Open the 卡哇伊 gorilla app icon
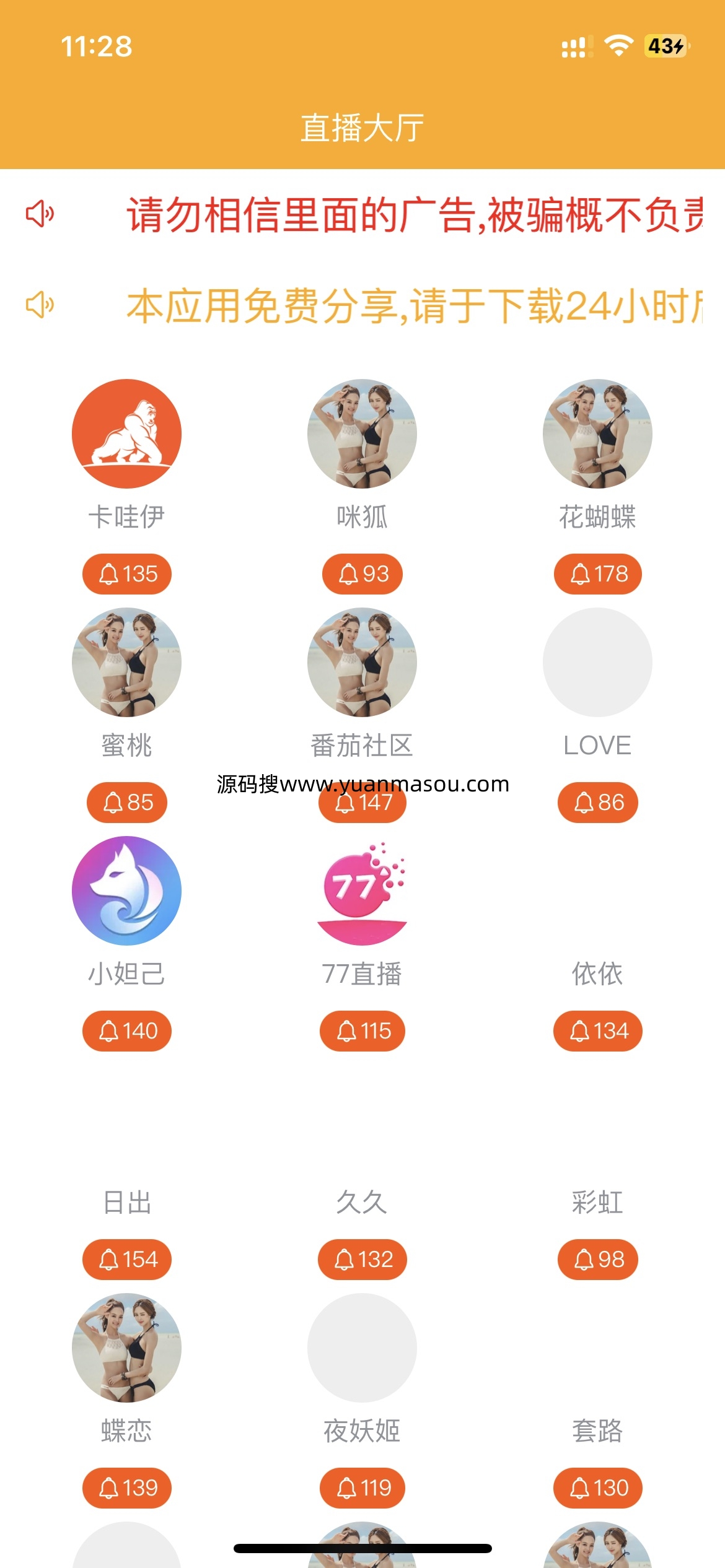This screenshot has width=725, height=1568. (x=126, y=435)
